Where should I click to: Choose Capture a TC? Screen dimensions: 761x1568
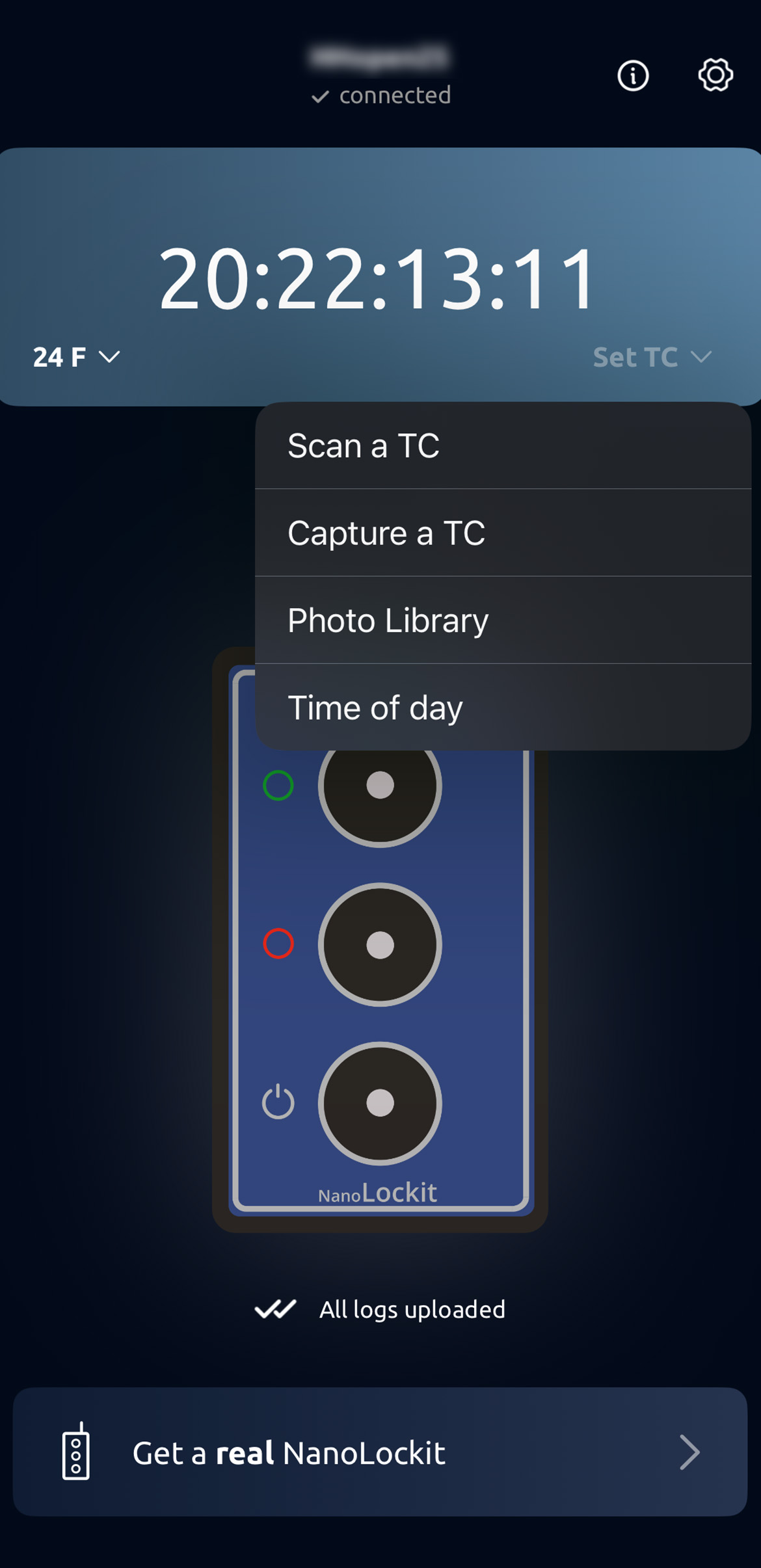(x=502, y=533)
